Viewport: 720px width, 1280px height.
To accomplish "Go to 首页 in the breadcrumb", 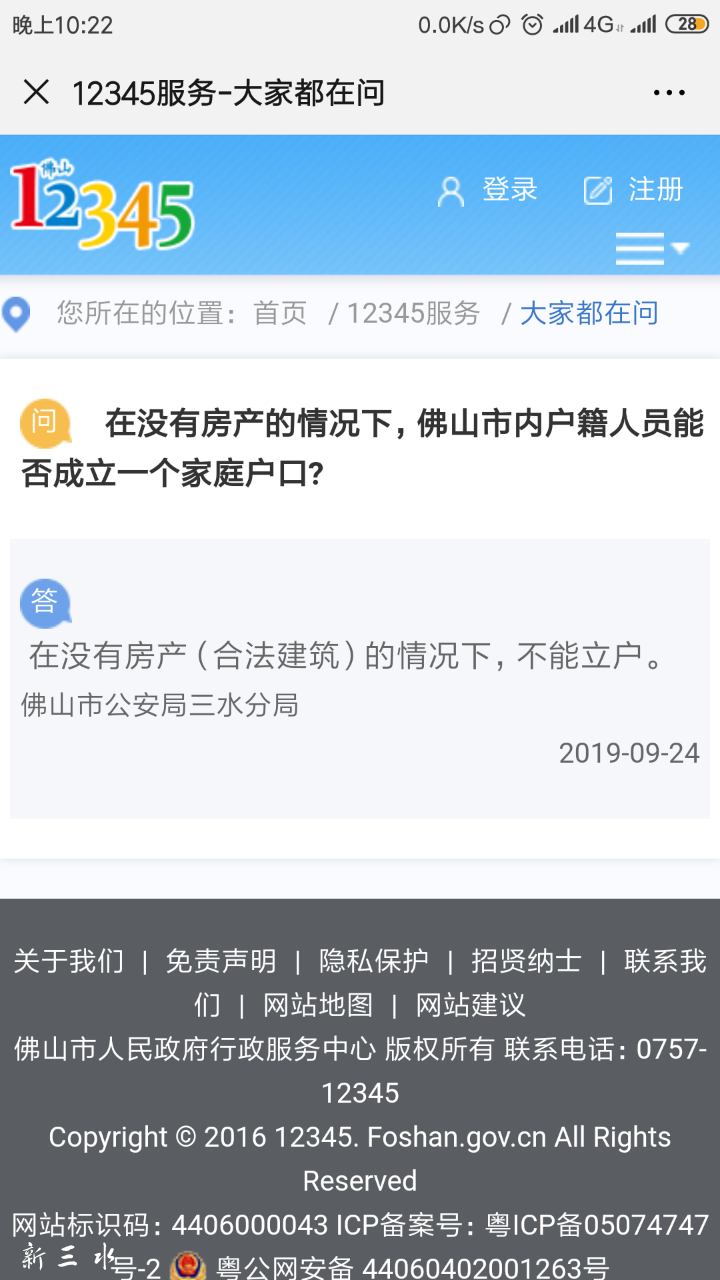I will tap(280, 313).
